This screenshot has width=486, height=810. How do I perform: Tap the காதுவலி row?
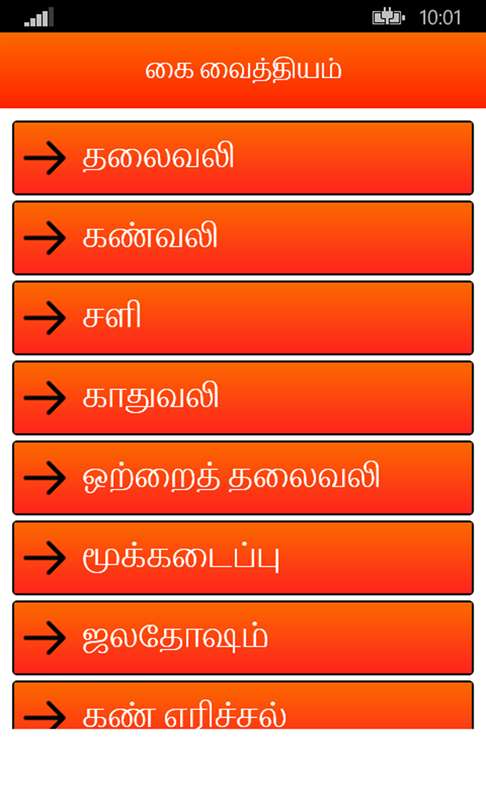pyautogui.click(x=243, y=398)
